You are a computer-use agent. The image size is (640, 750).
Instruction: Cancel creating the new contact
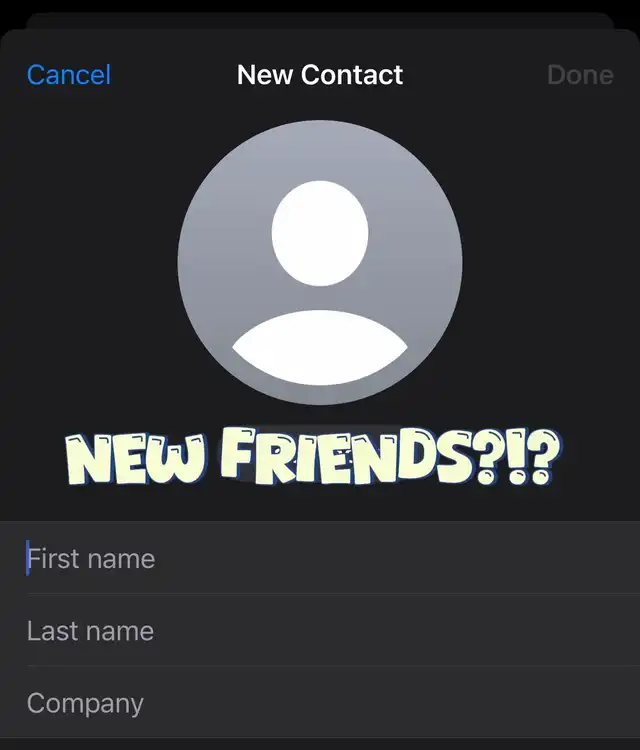68,75
